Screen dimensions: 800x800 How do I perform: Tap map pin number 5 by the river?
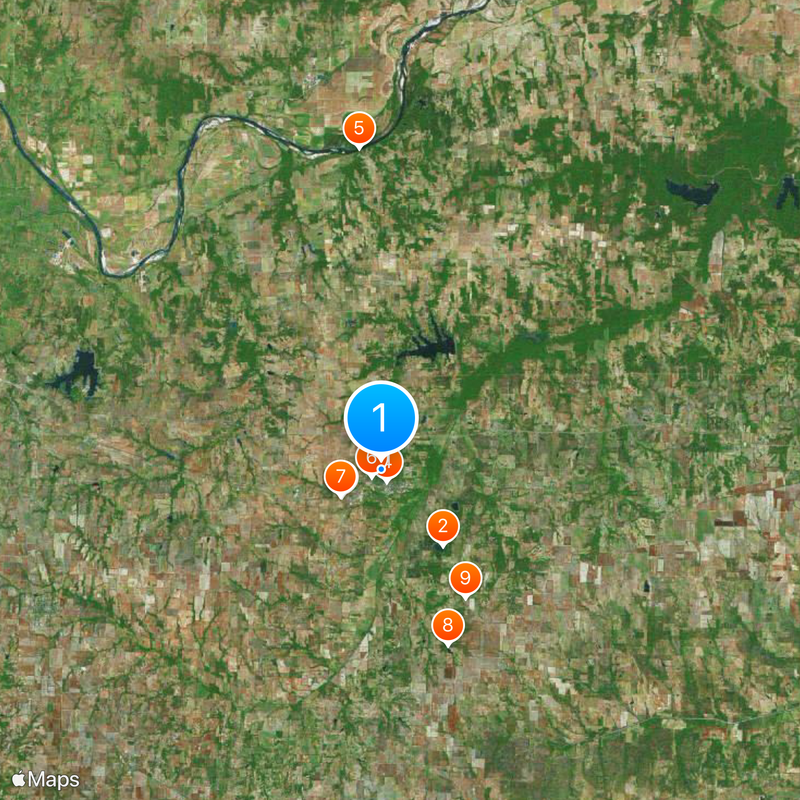[358, 128]
